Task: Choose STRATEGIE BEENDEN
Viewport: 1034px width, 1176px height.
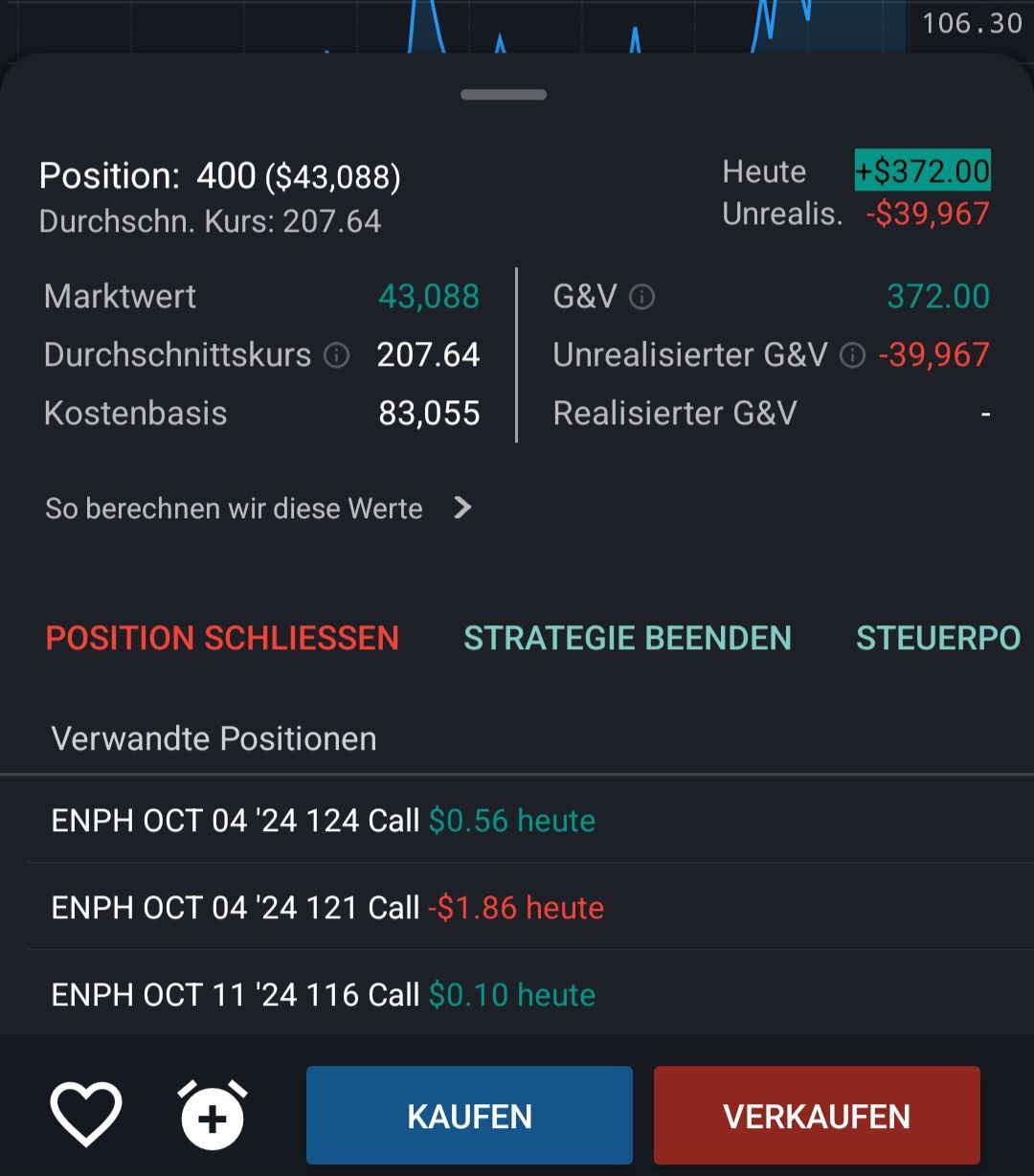Action: 627,638
